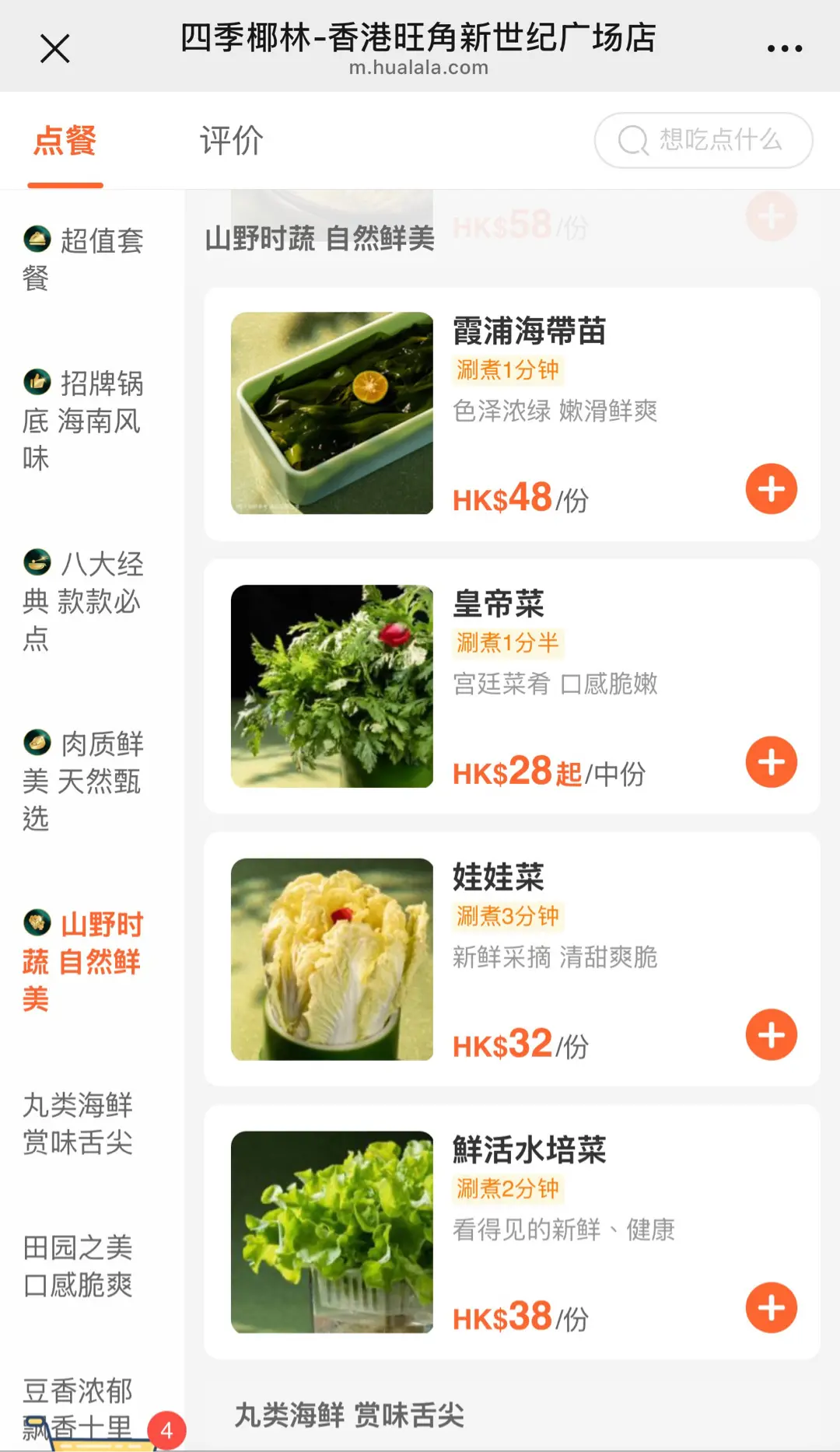
Task: Add 娃娃菜 to the cart
Action: pos(771,1035)
